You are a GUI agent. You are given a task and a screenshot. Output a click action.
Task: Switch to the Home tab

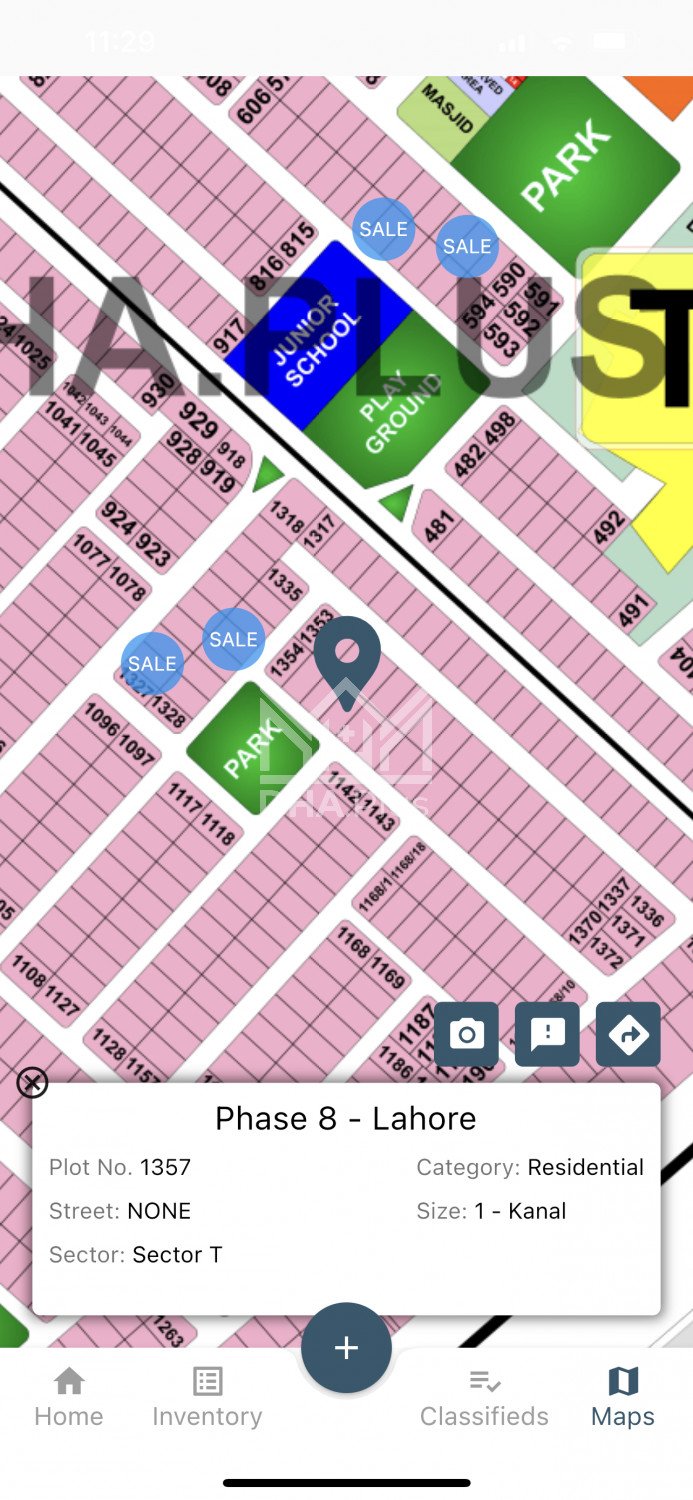coord(69,1398)
